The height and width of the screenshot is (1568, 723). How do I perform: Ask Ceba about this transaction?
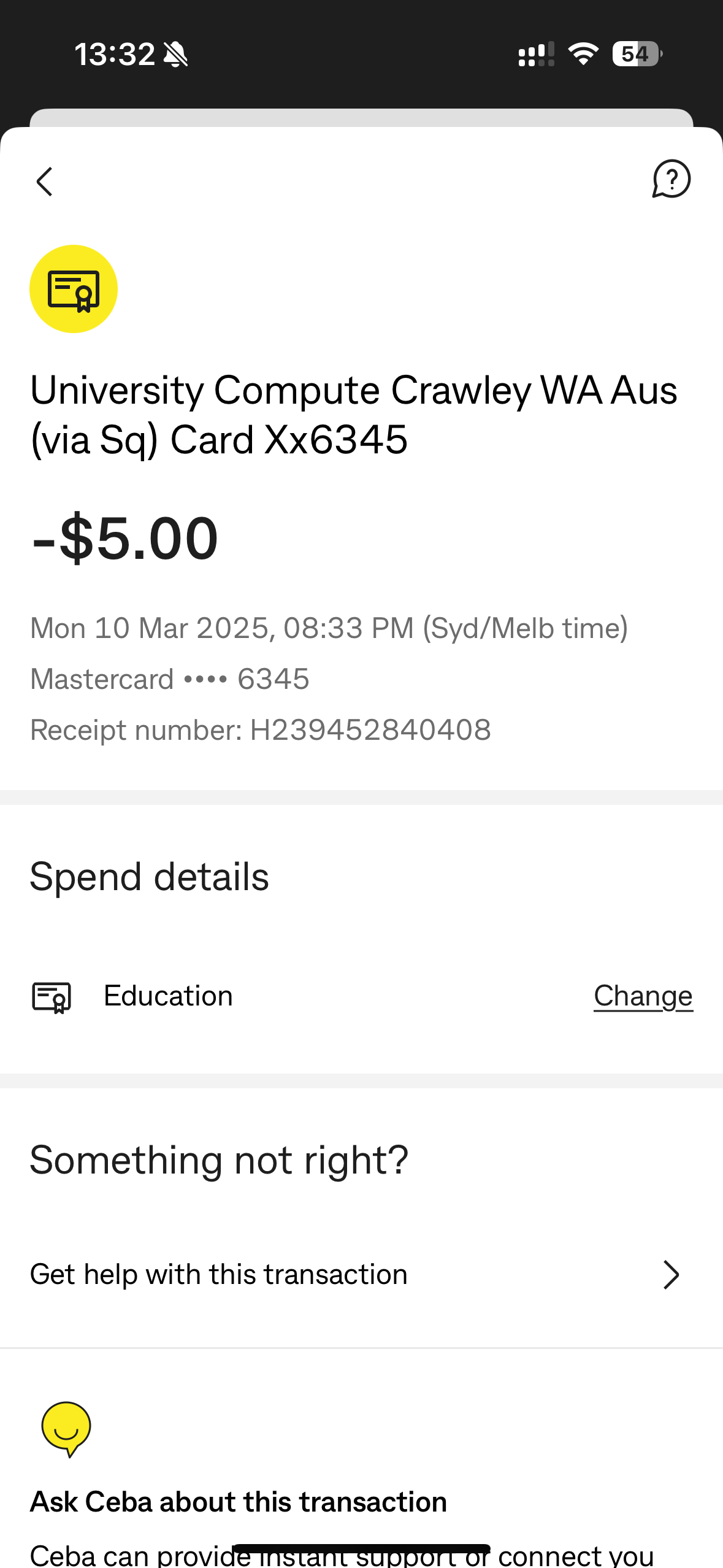[x=238, y=1502]
